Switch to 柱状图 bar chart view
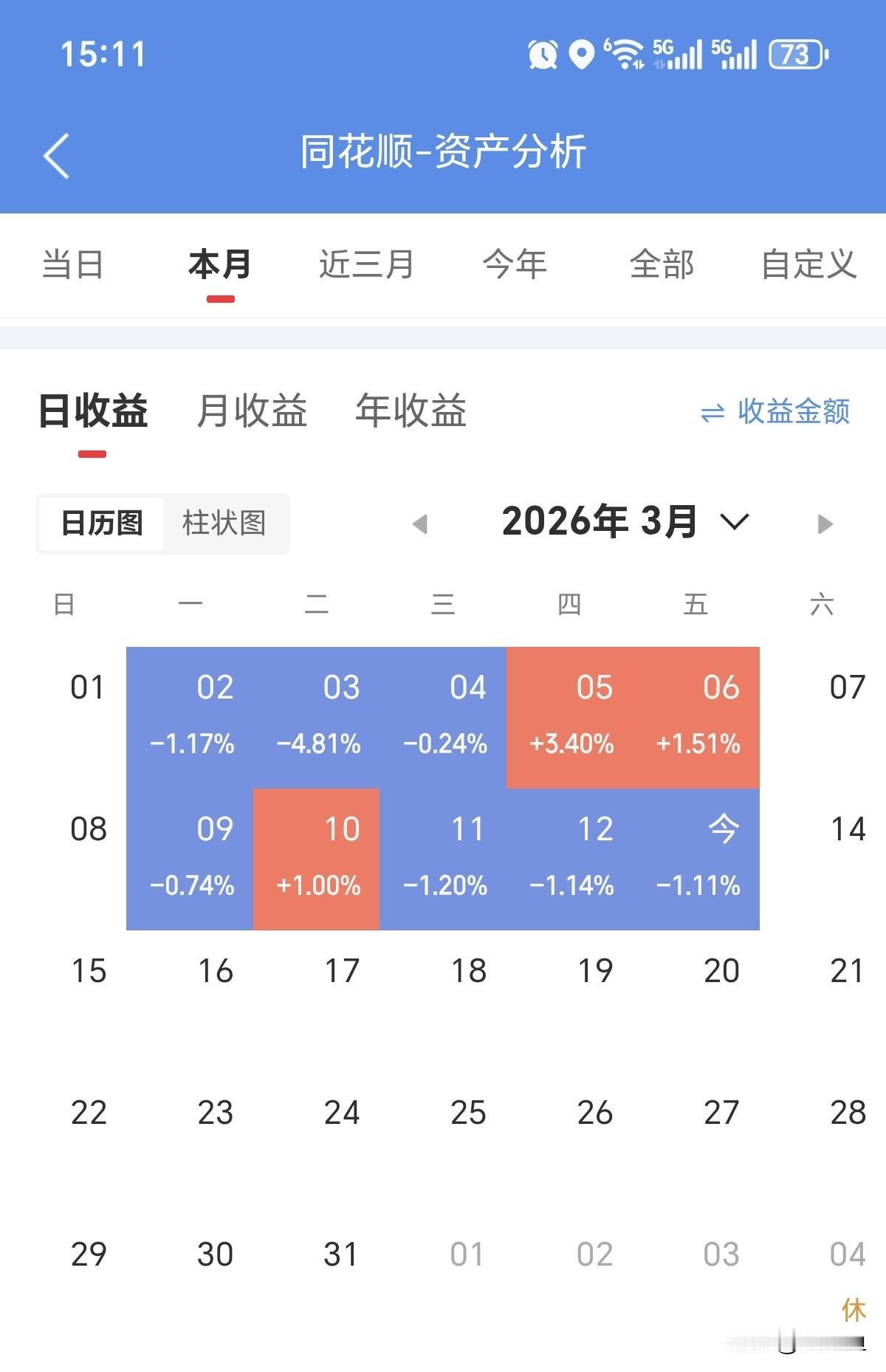Image resolution: width=886 pixels, height=1372 pixels. click(x=225, y=523)
